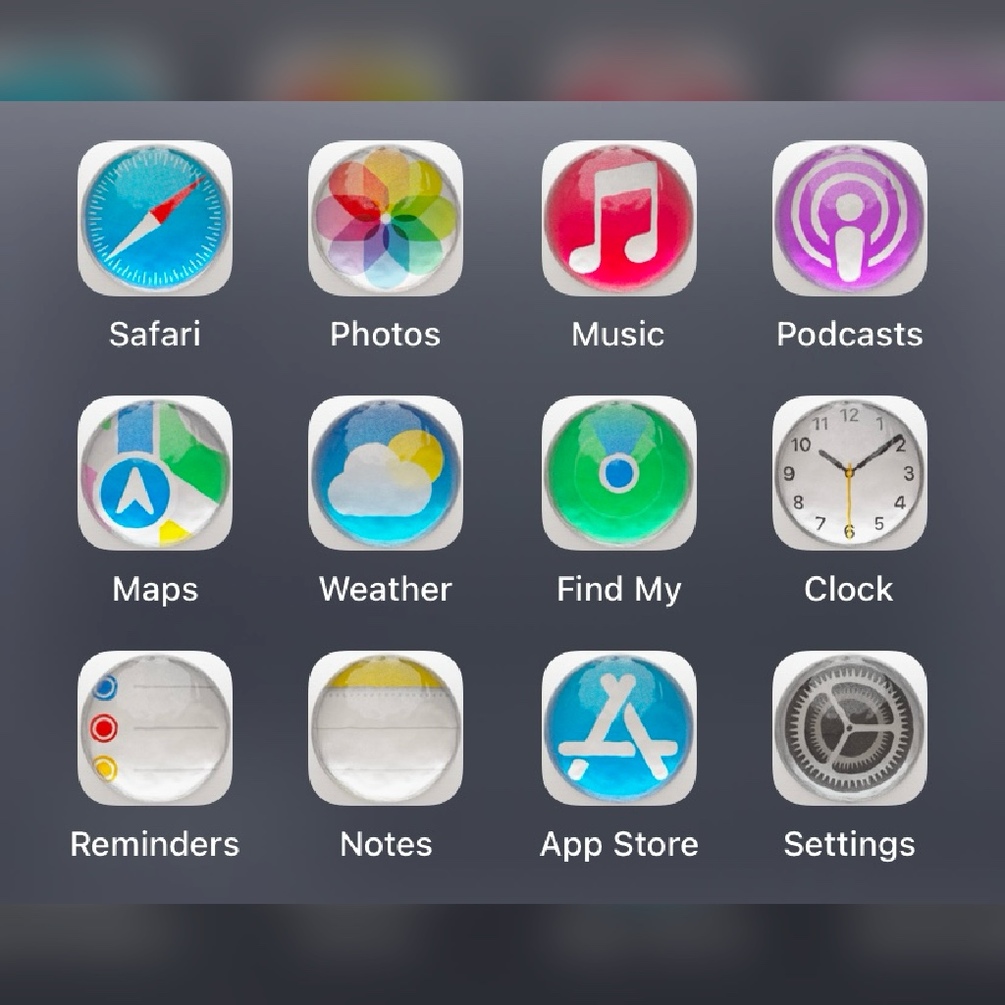This screenshot has height=1005, width=1005.
Task: Open the App Store
Action: click(x=618, y=728)
